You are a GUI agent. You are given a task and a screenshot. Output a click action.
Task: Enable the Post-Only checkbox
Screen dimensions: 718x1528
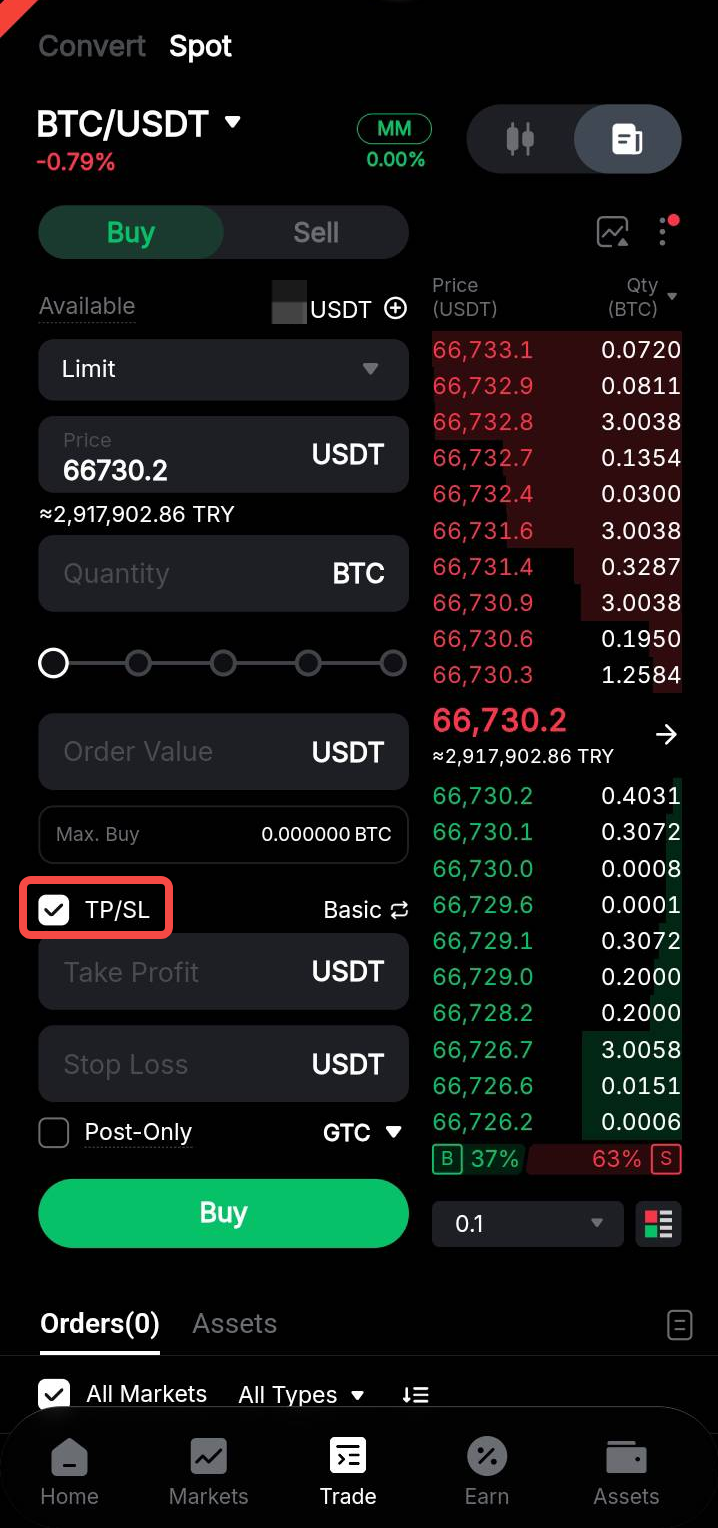(x=54, y=1133)
